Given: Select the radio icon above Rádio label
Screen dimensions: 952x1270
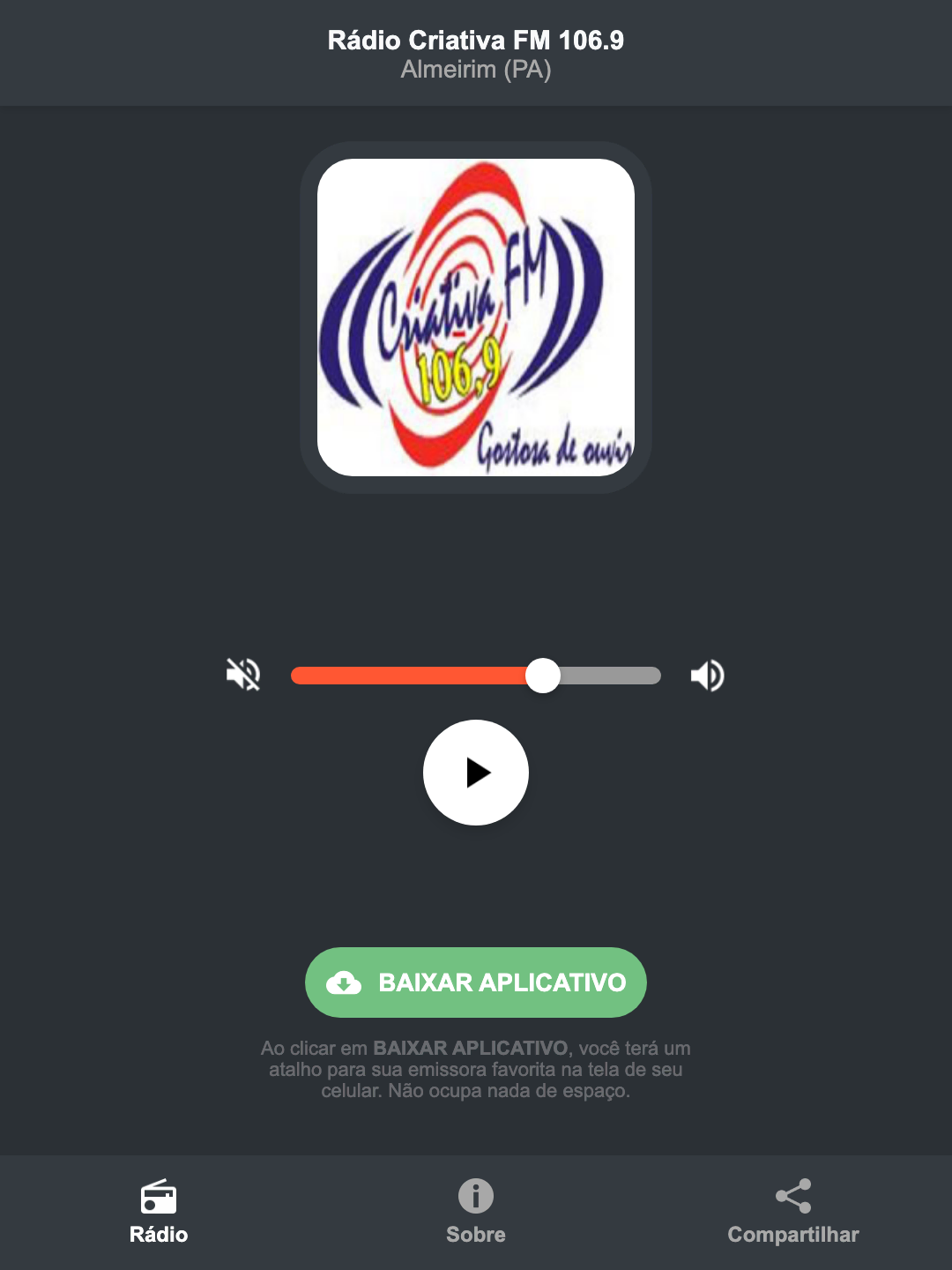Looking at the screenshot, I should click(159, 1199).
